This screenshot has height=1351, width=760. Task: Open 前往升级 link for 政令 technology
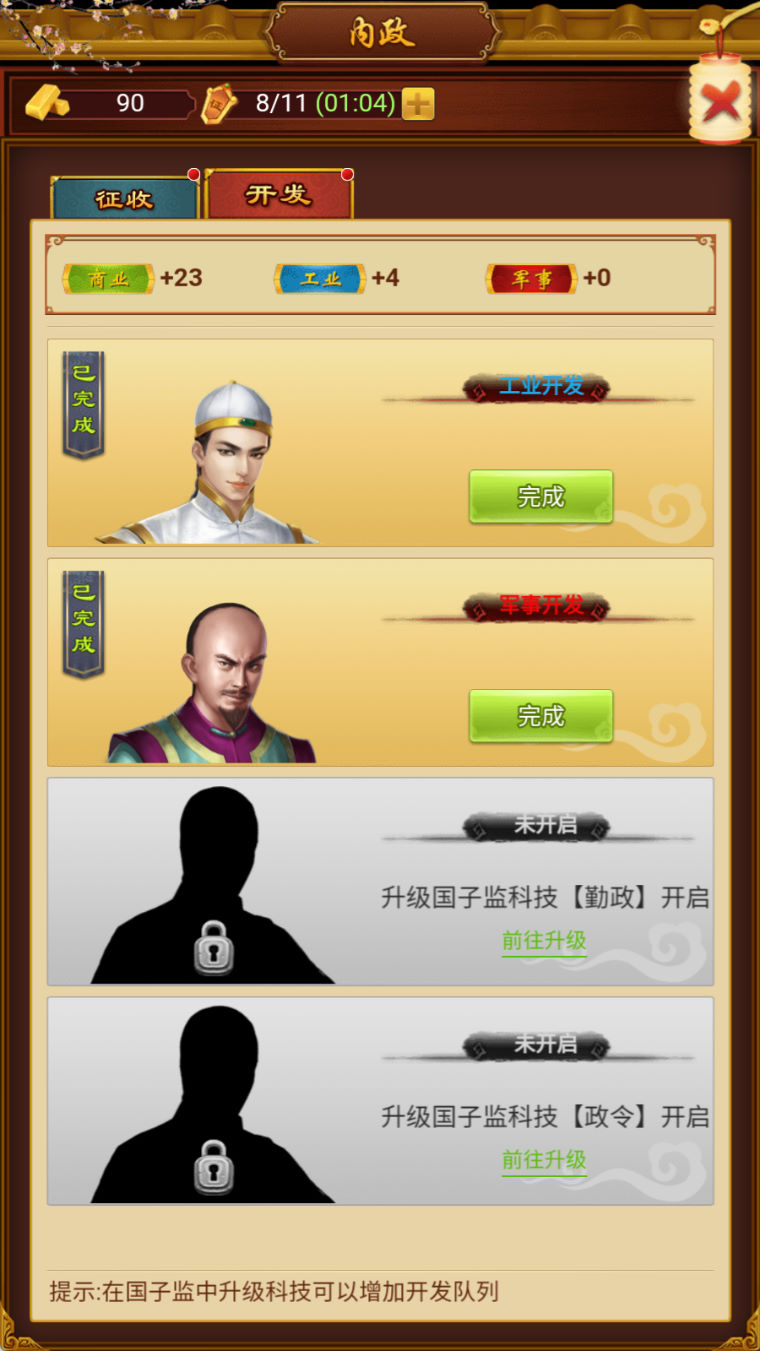[544, 1160]
